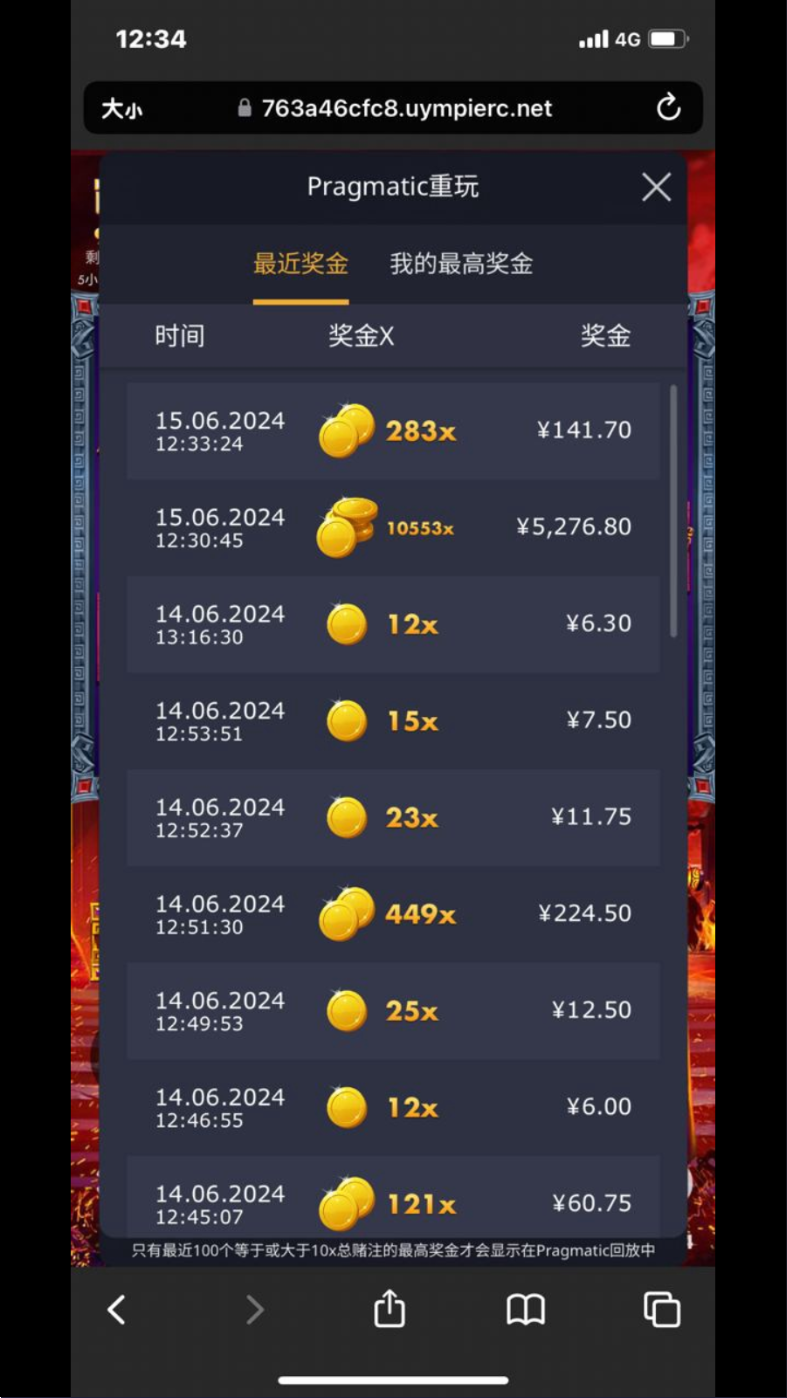
Task: Go back to the previous page
Action: coord(117,1309)
